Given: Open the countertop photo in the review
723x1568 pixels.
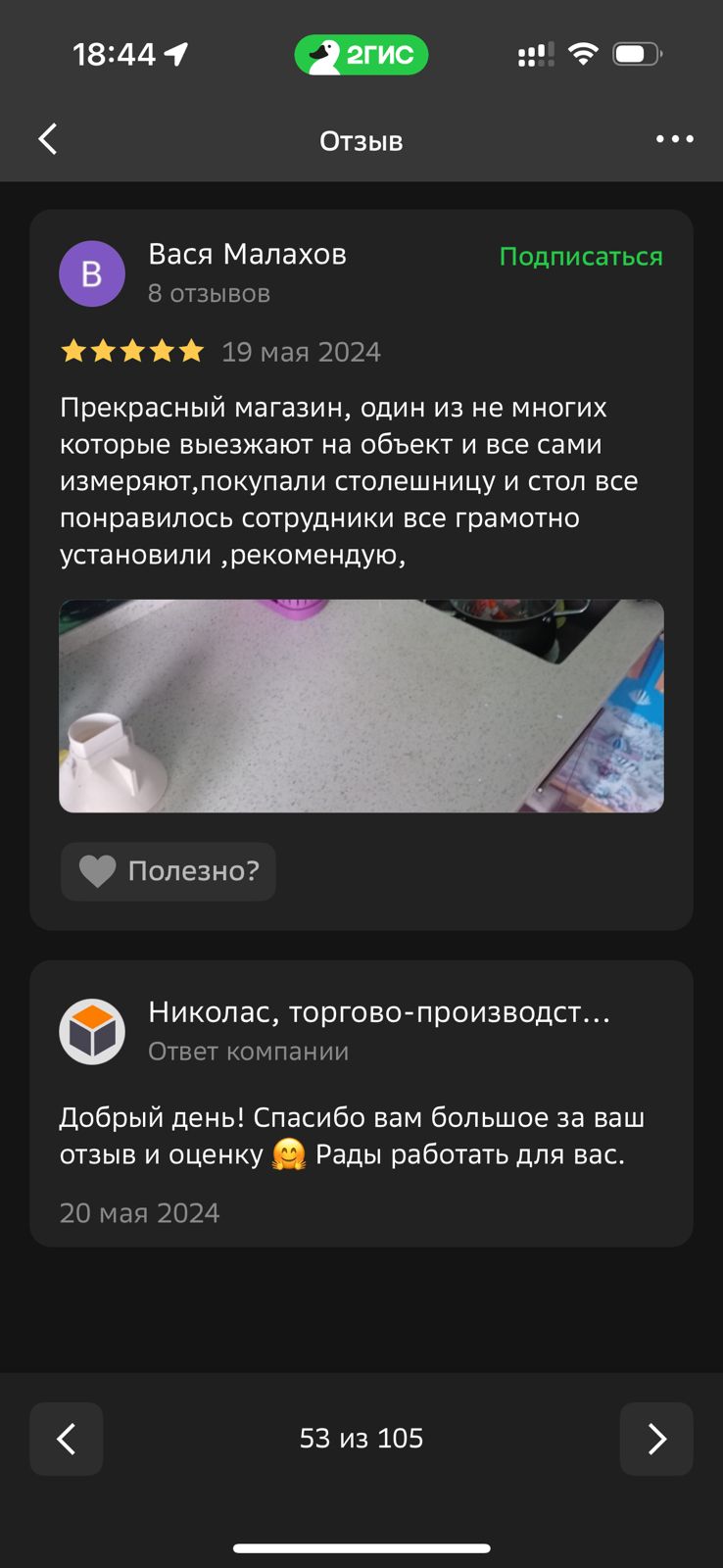Looking at the screenshot, I should pyautogui.click(x=361, y=706).
